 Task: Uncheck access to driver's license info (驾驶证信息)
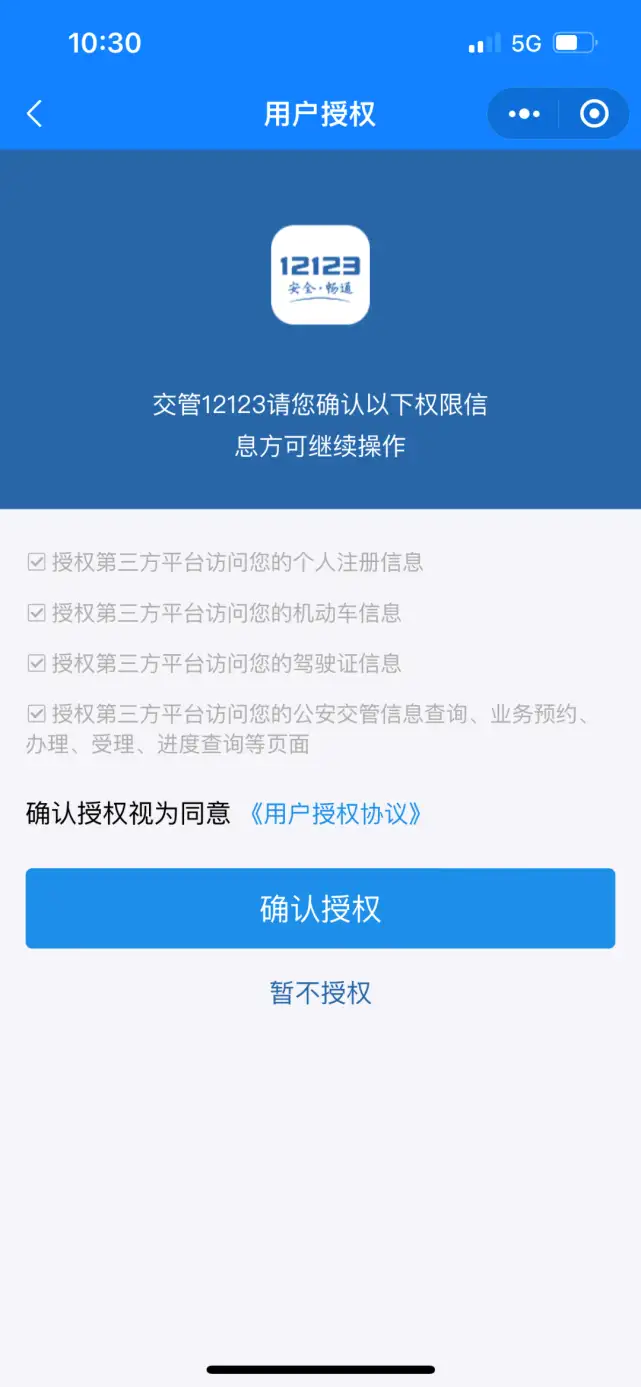(36, 663)
